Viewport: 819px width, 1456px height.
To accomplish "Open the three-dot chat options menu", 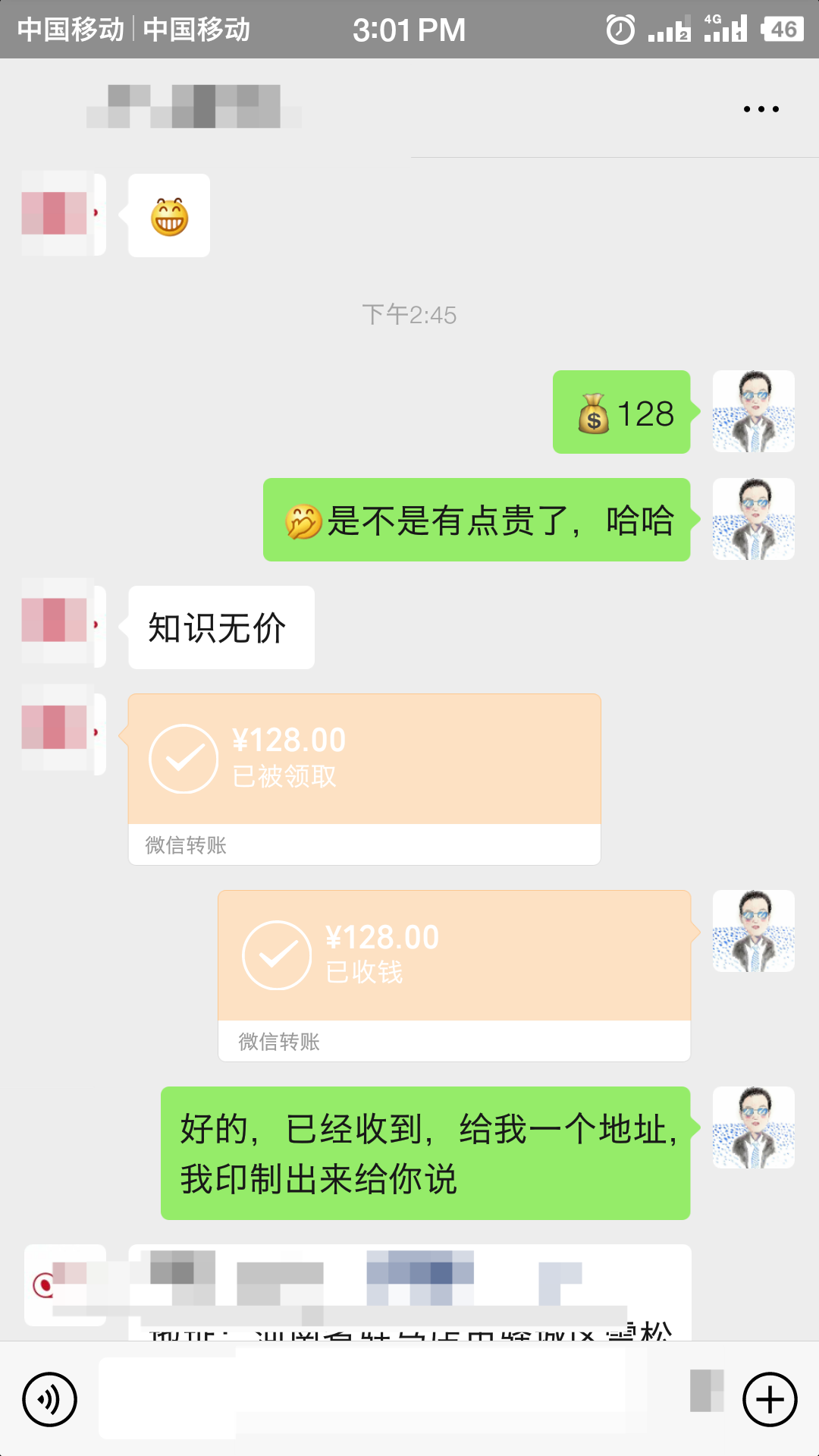I will pos(761,109).
